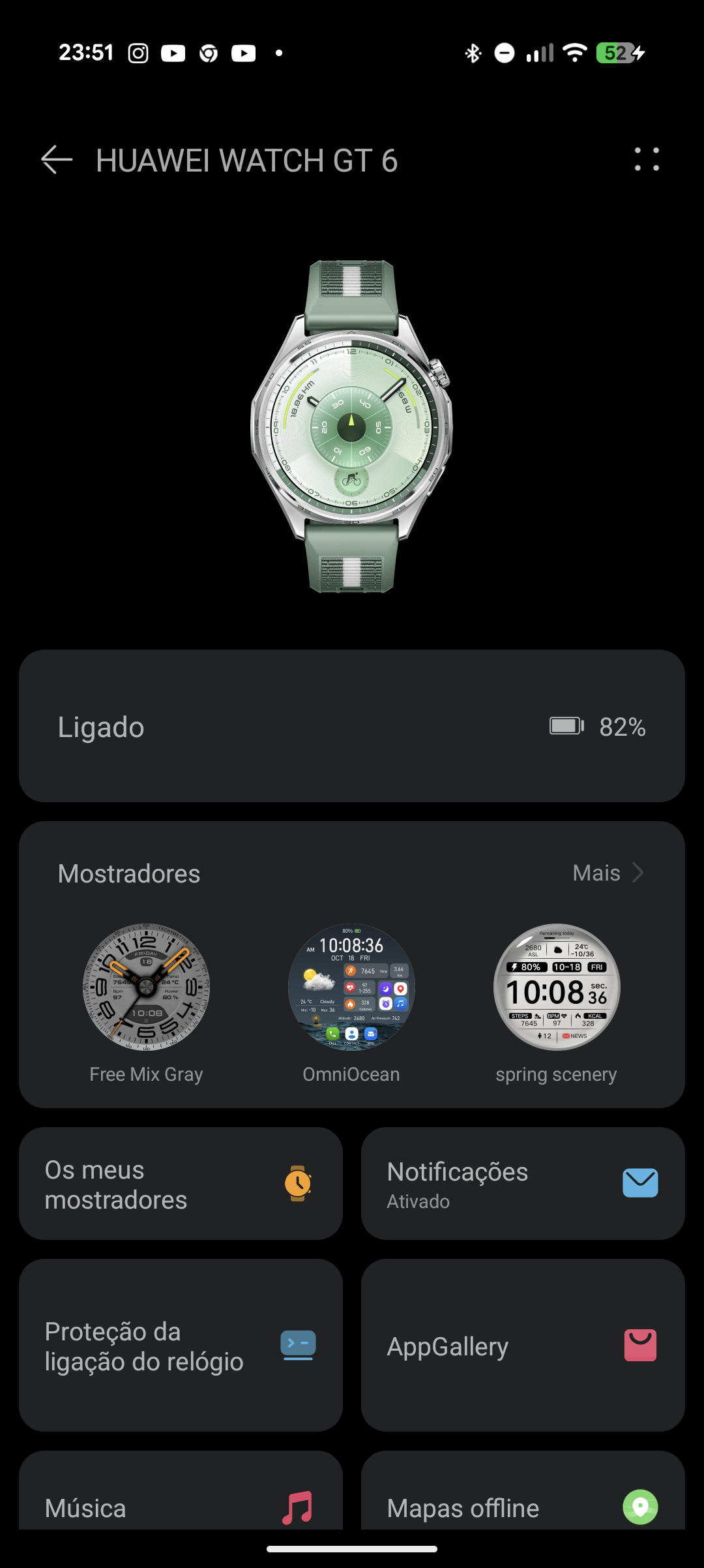Choose the OmniOcean watch face

351,988
